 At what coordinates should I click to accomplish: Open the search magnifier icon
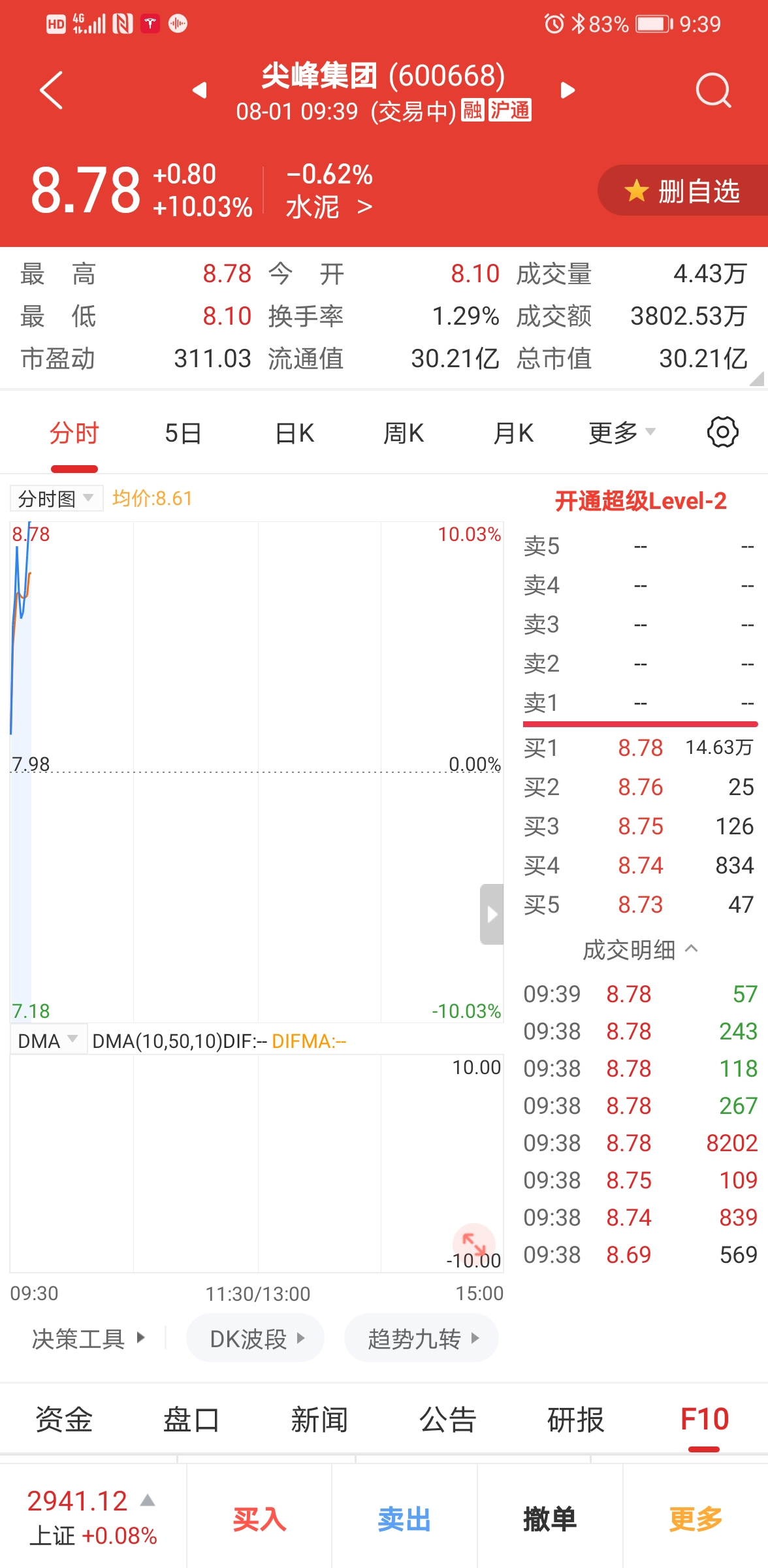tap(713, 90)
